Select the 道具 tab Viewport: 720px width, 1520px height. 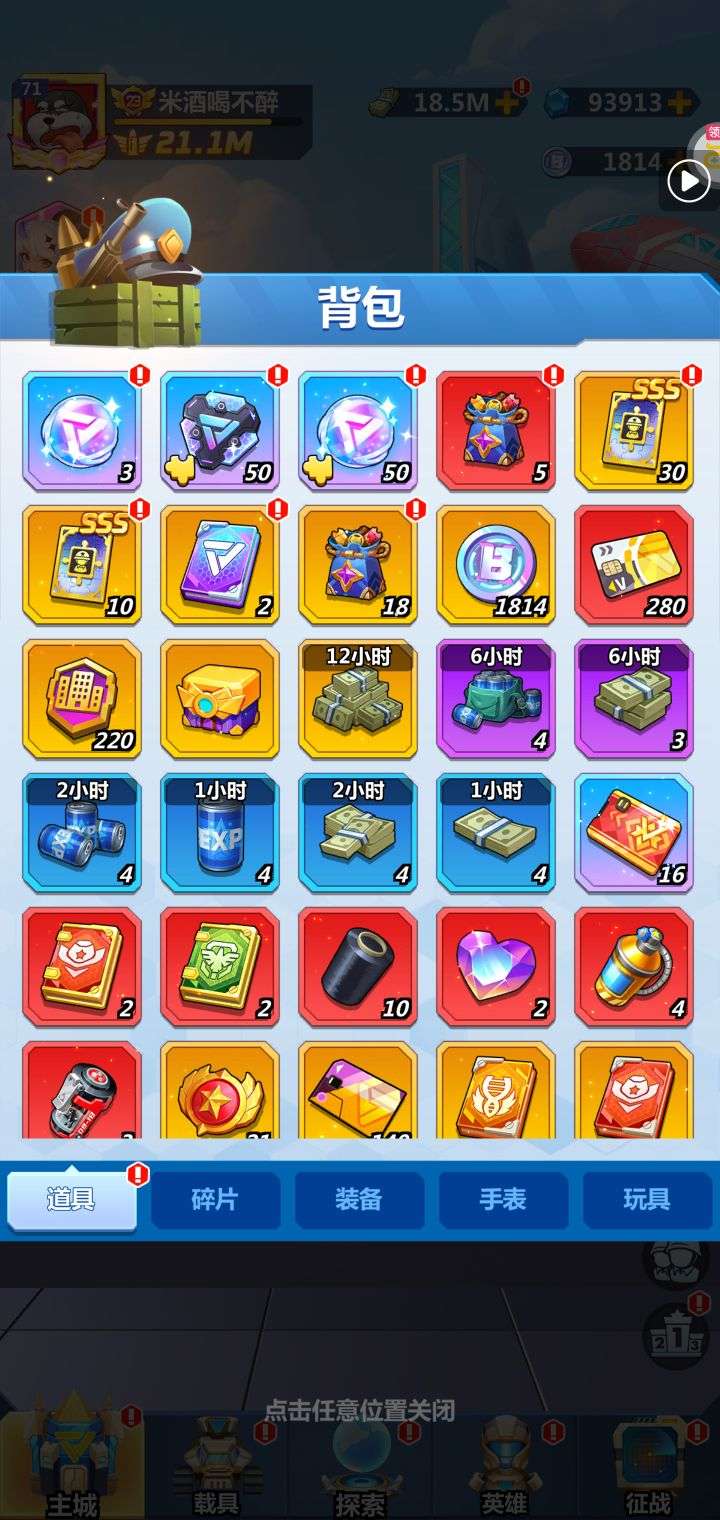[x=71, y=1200]
